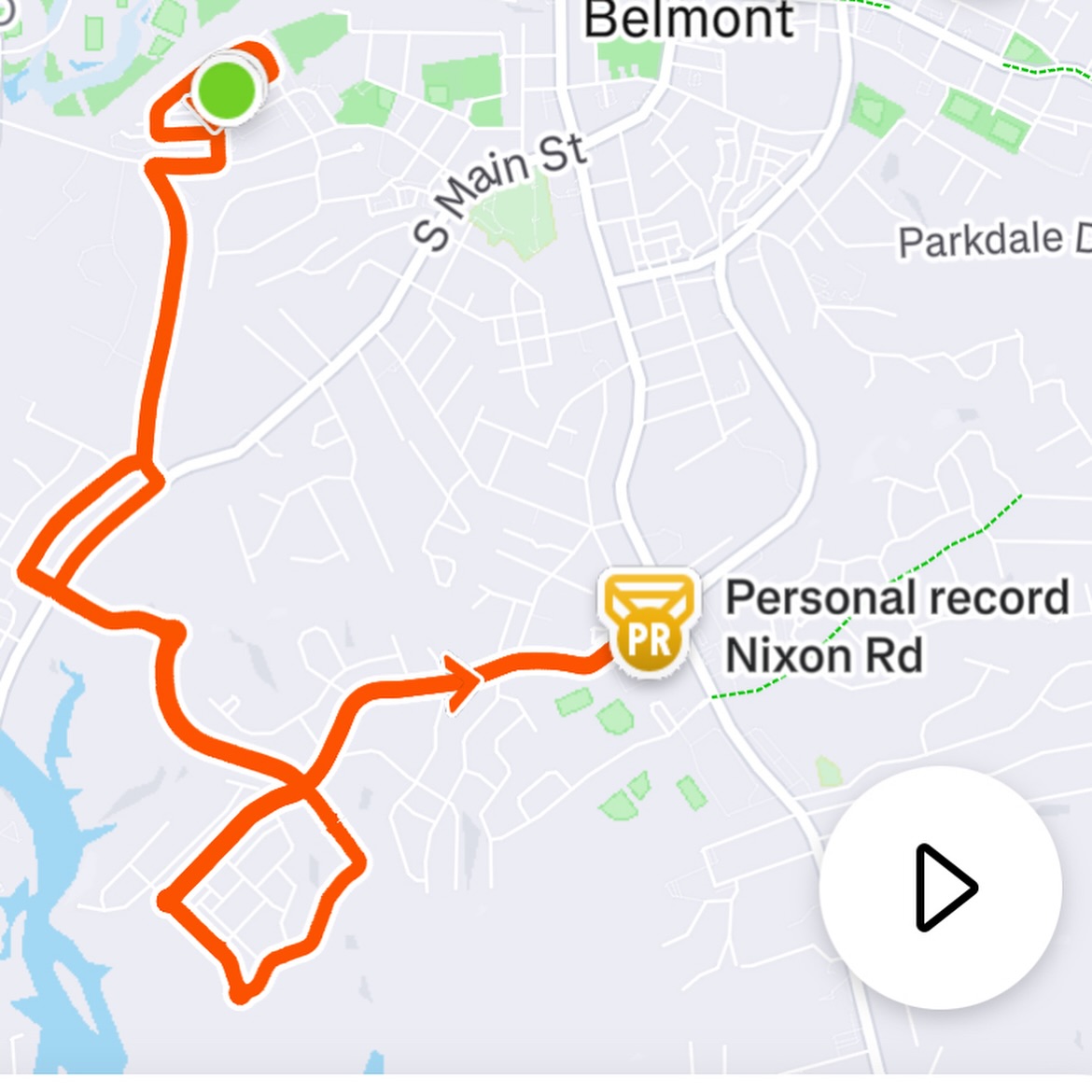Play the route flyover animation
Image resolution: width=1092 pixels, height=1092 pixels.
point(941,887)
